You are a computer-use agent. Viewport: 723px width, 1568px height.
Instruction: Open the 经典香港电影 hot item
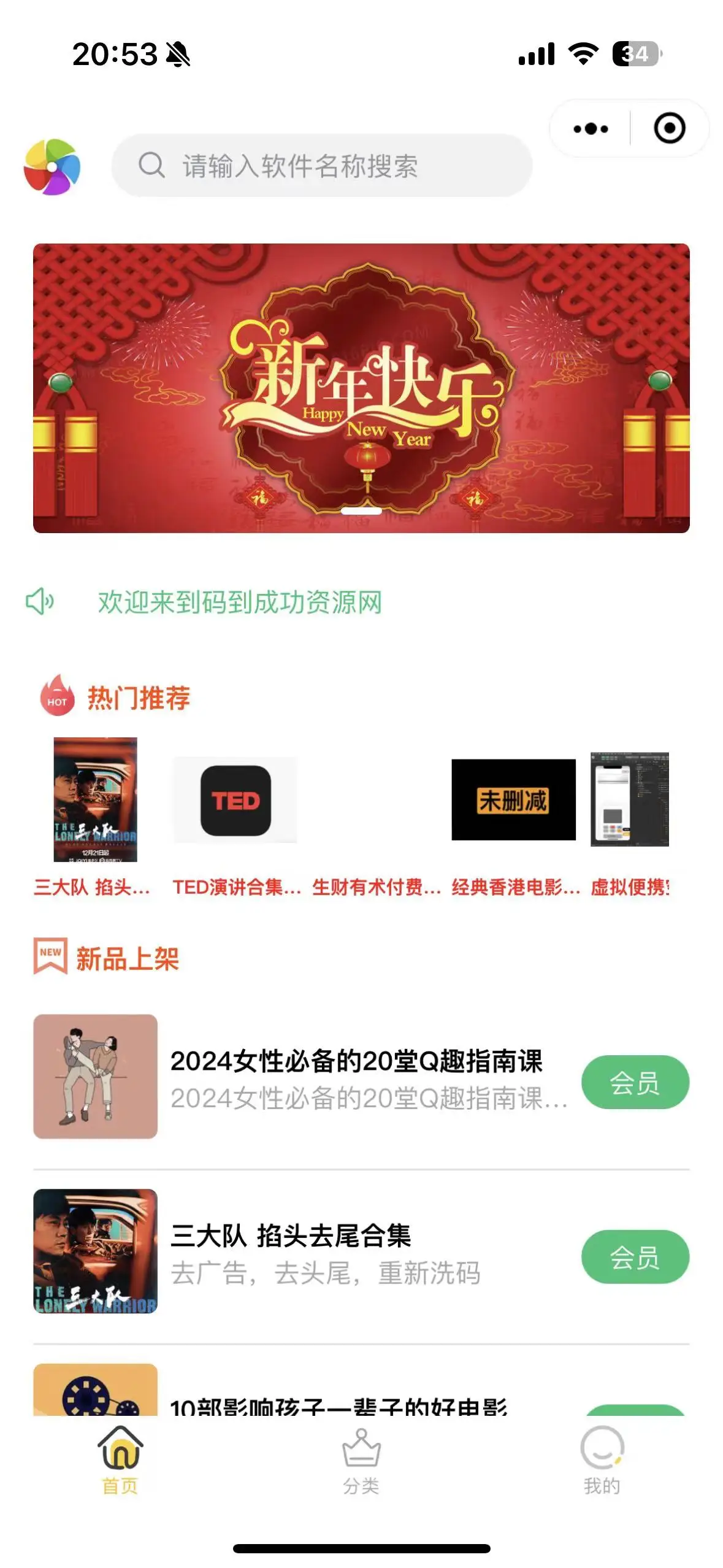point(514,816)
